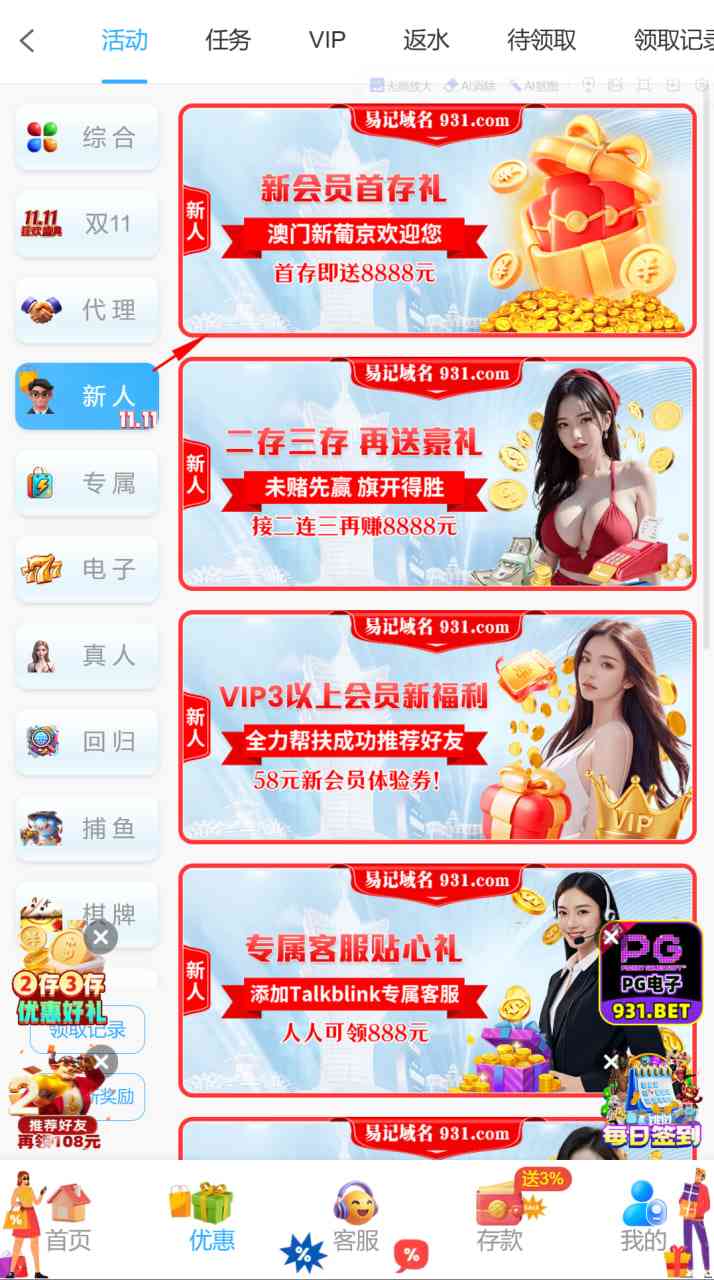Select the 回归 category
The height and width of the screenshot is (1280, 714).
coord(87,742)
